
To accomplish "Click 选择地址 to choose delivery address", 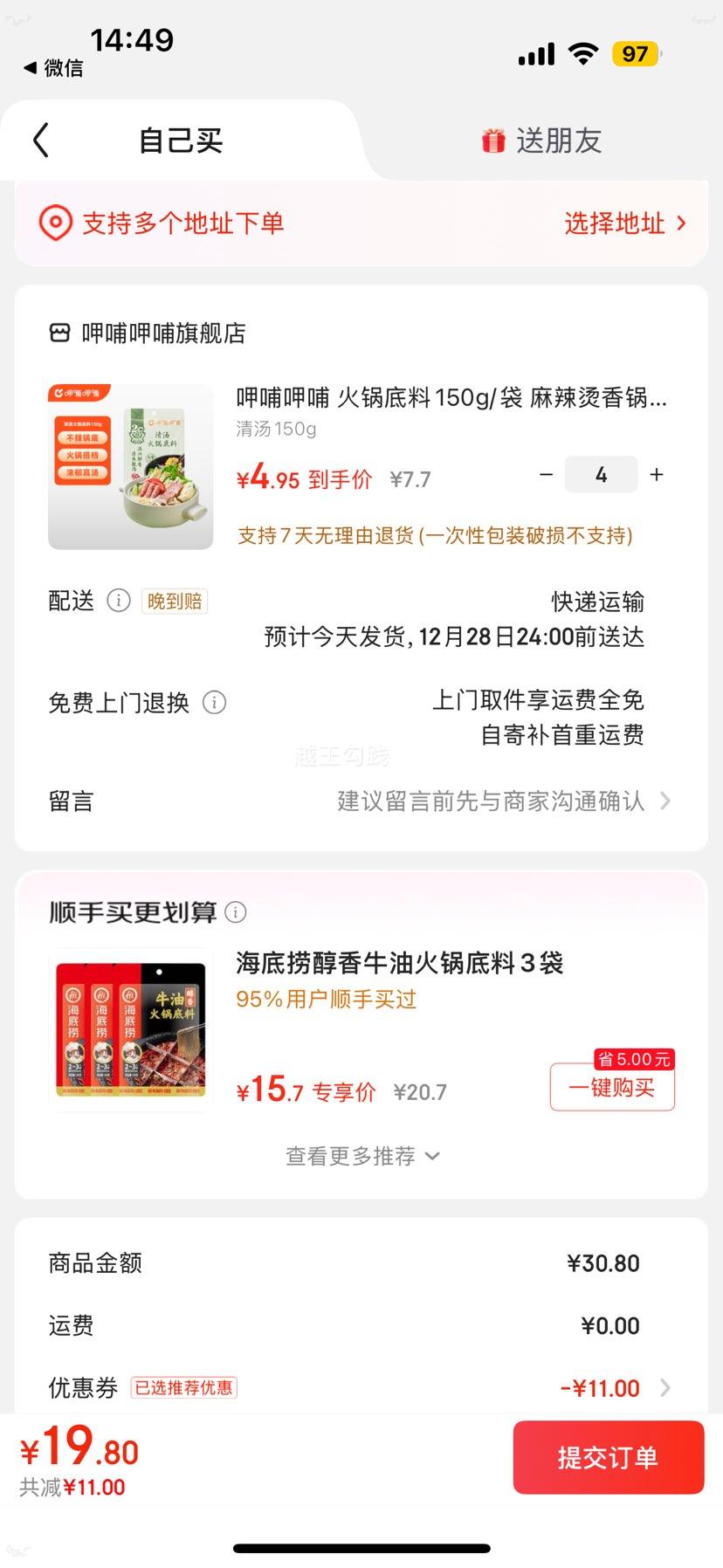I will 616,224.
